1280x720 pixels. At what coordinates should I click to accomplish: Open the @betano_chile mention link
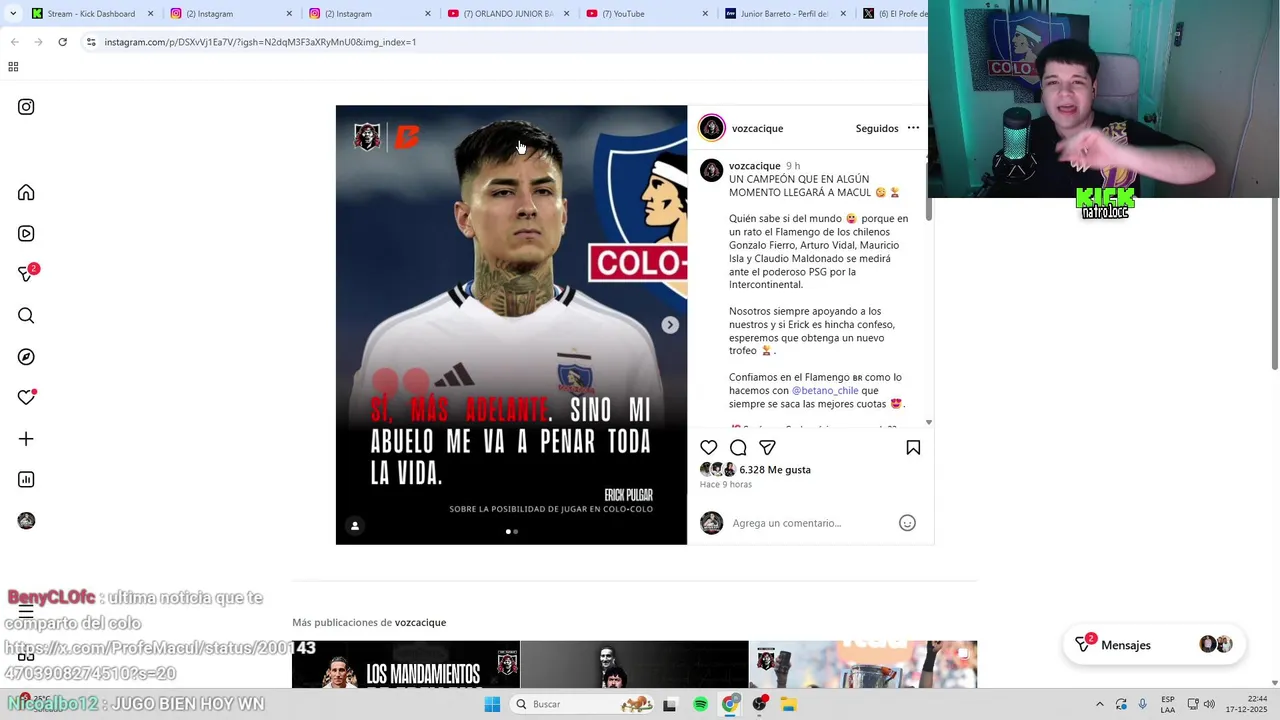coord(825,391)
